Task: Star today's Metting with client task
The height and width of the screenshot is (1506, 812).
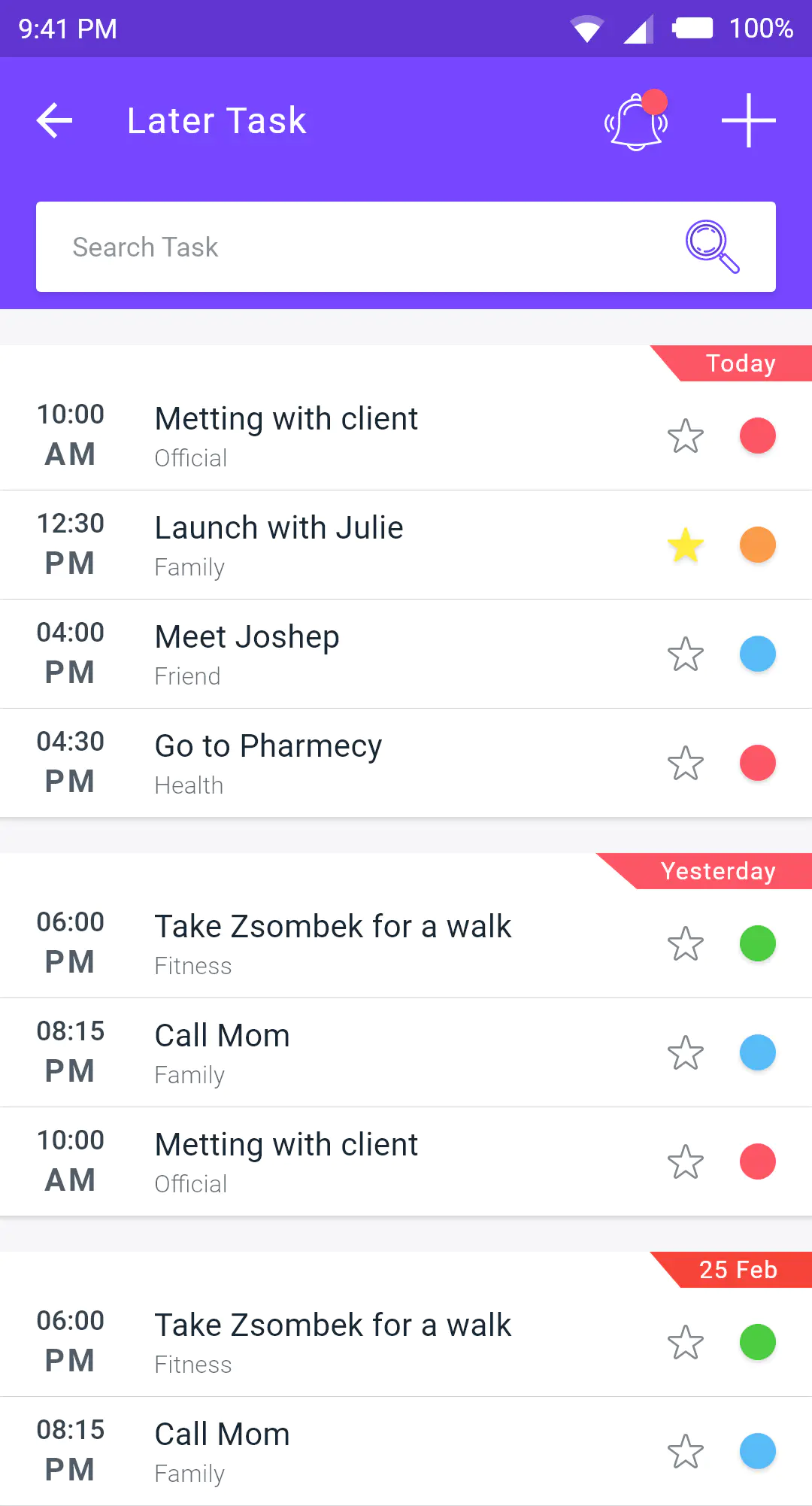Action: (x=686, y=436)
